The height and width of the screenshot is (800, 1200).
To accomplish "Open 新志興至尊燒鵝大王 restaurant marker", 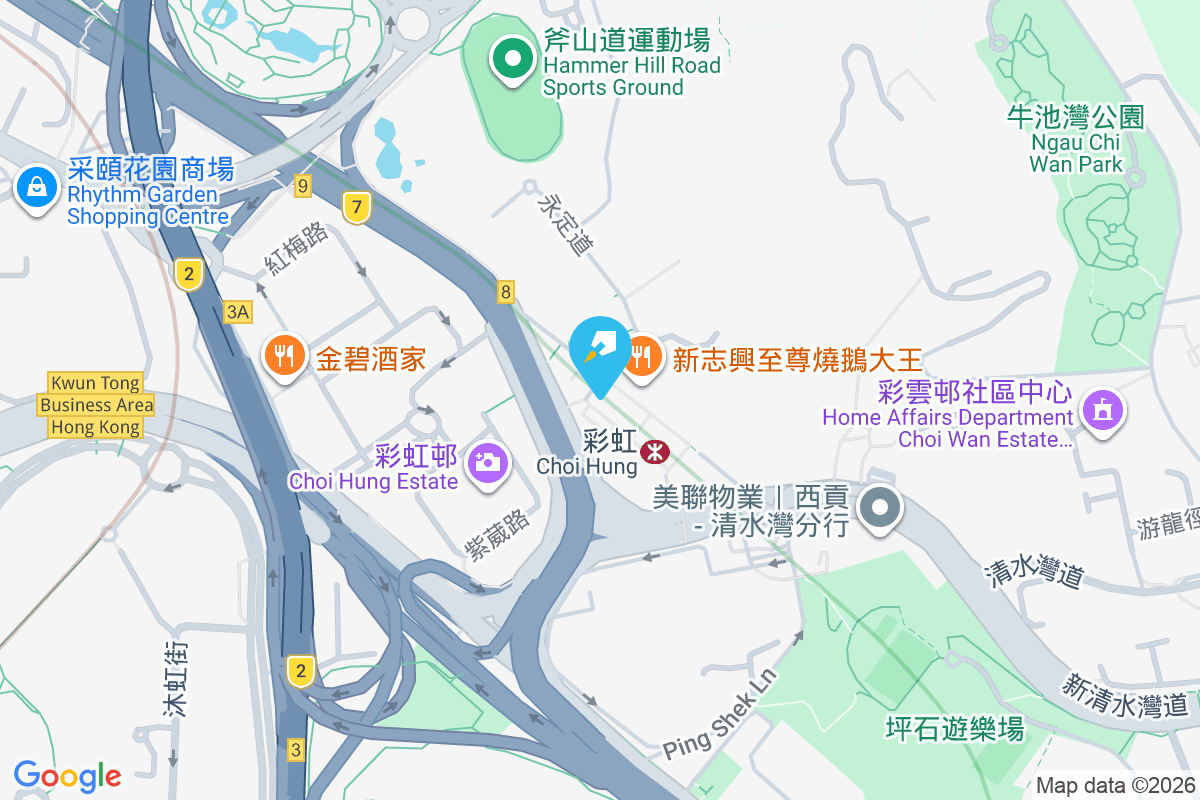I will pyautogui.click(x=641, y=354).
